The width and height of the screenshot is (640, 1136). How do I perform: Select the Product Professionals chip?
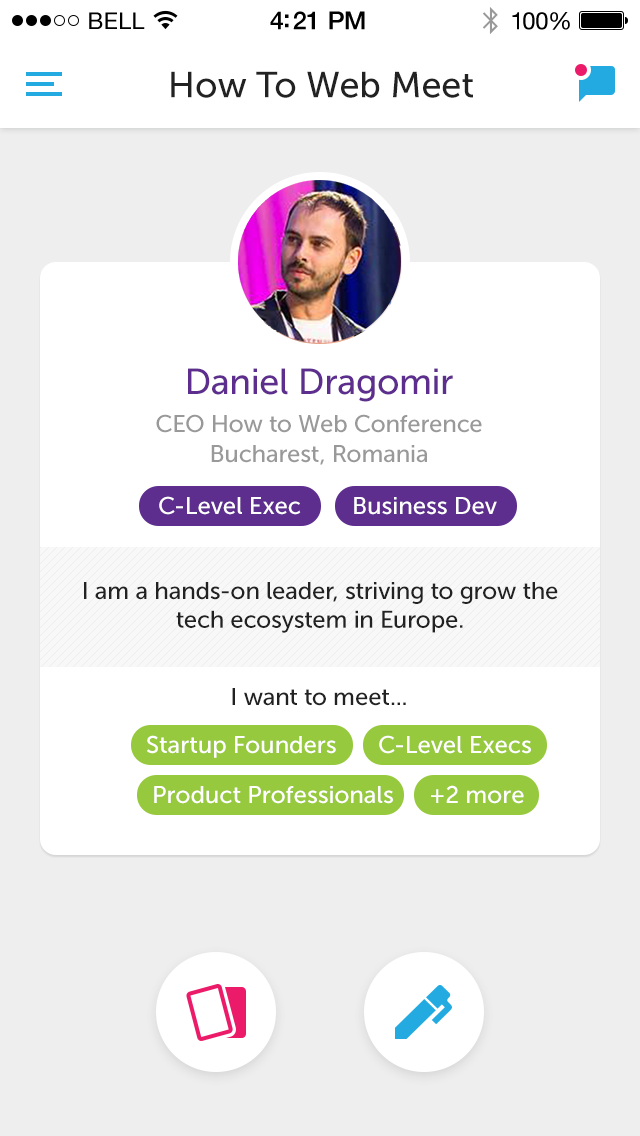[271, 795]
